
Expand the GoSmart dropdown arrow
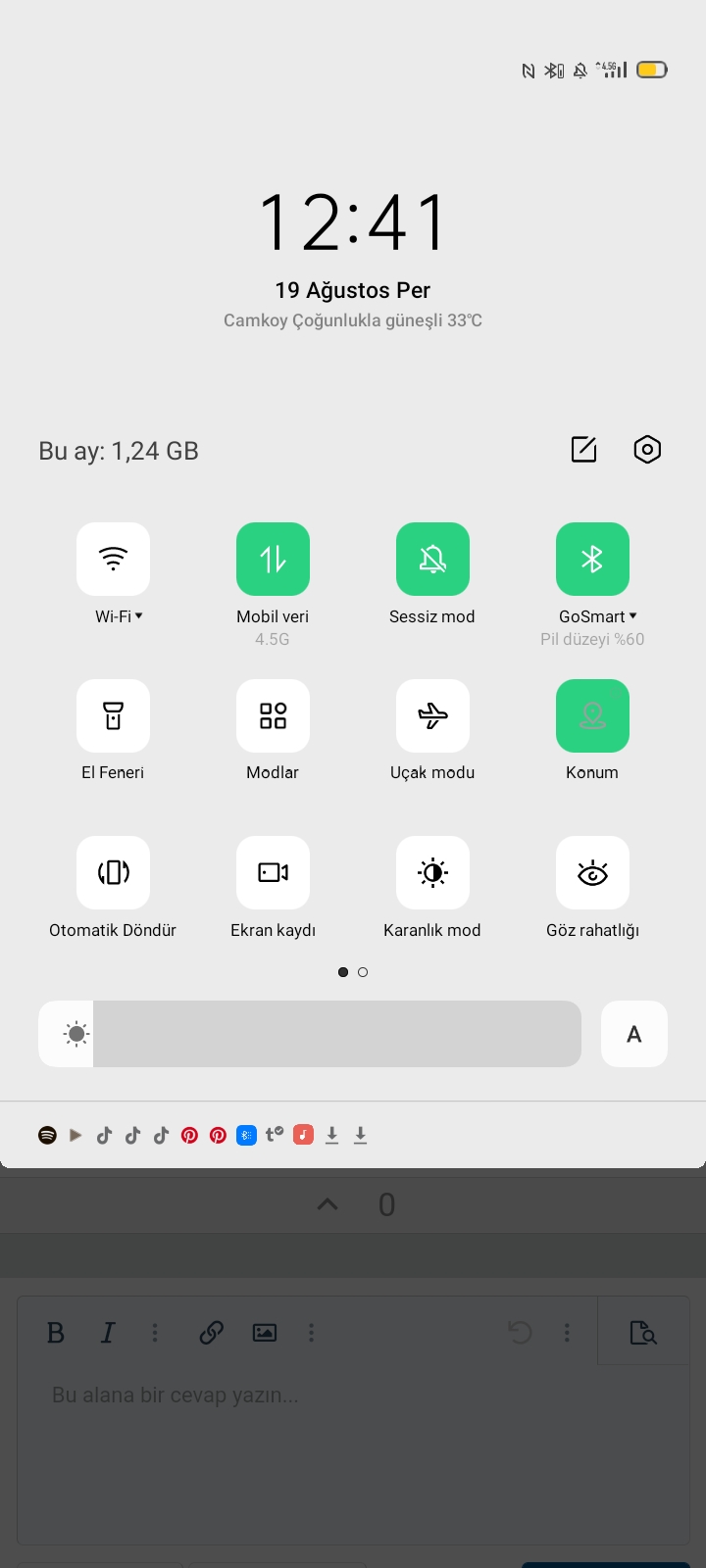(x=632, y=616)
